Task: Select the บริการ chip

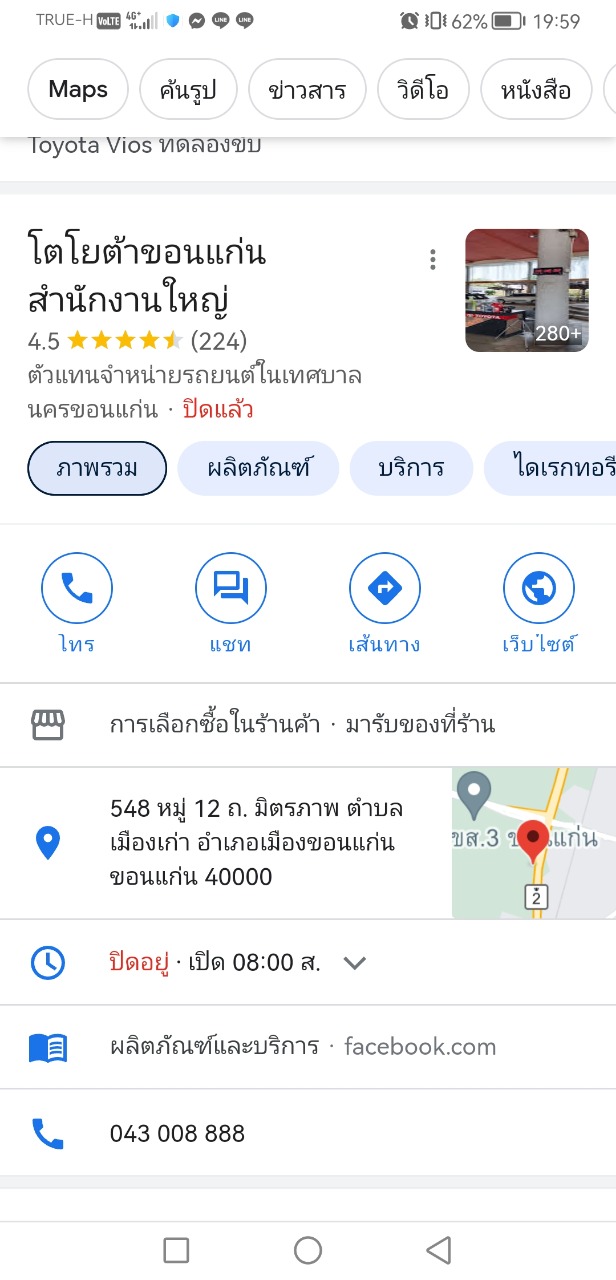Action: 411,468
